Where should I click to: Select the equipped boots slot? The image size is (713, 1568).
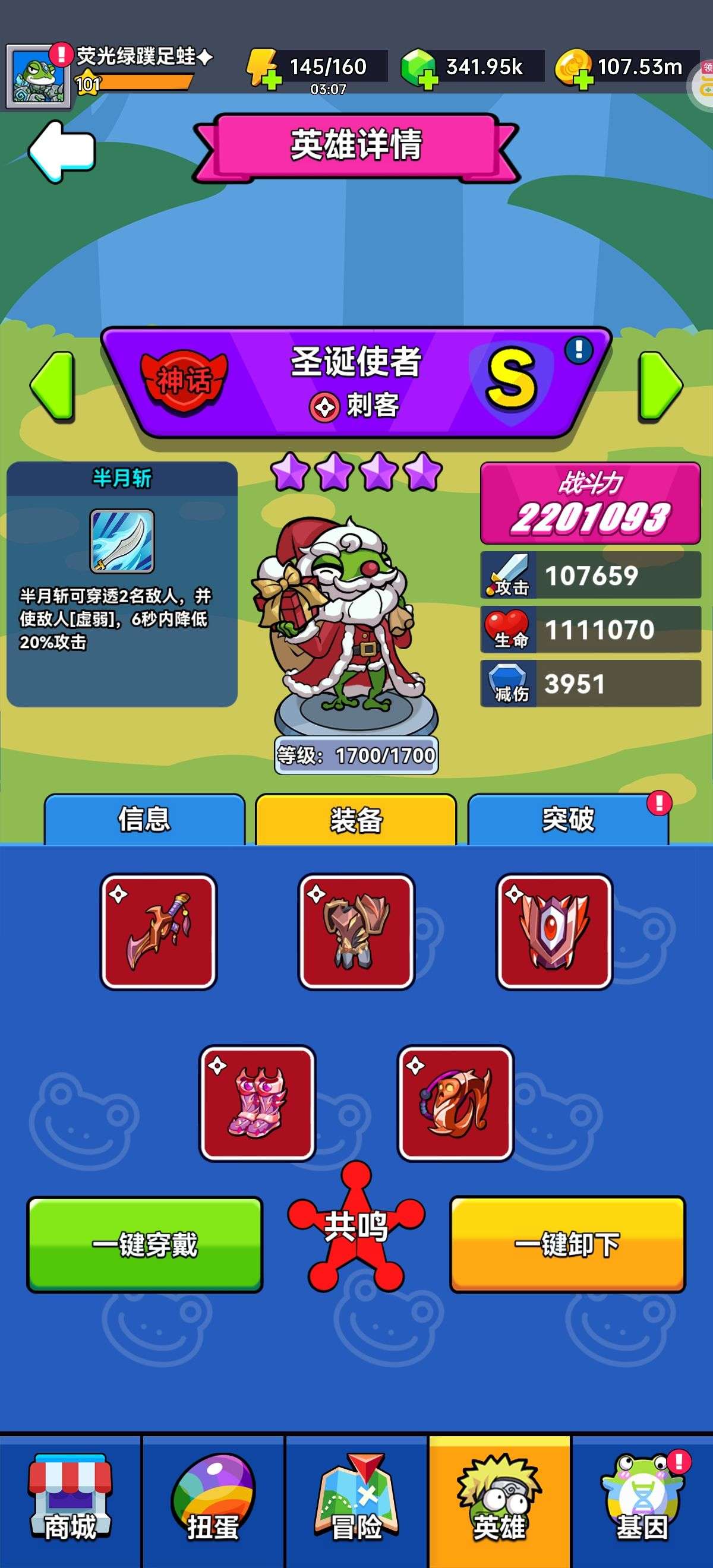click(x=257, y=1103)
